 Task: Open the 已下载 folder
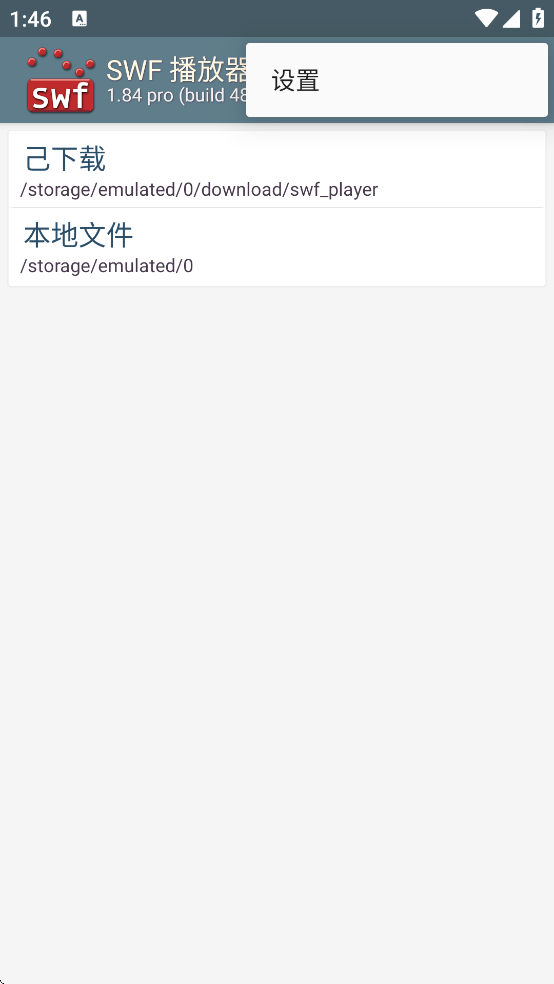click(x=277, y=169)
